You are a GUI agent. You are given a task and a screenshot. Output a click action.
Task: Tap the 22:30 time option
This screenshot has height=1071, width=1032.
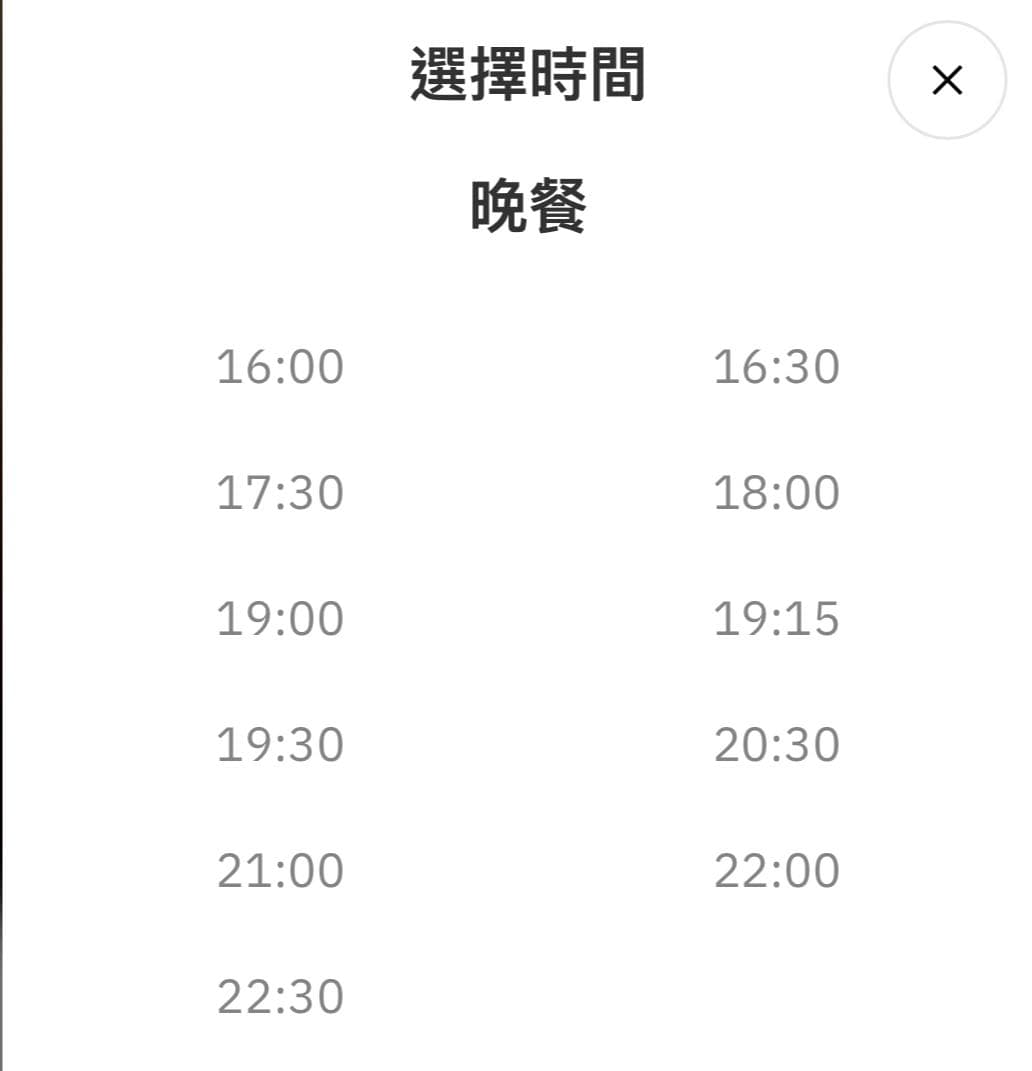[280, 997]
